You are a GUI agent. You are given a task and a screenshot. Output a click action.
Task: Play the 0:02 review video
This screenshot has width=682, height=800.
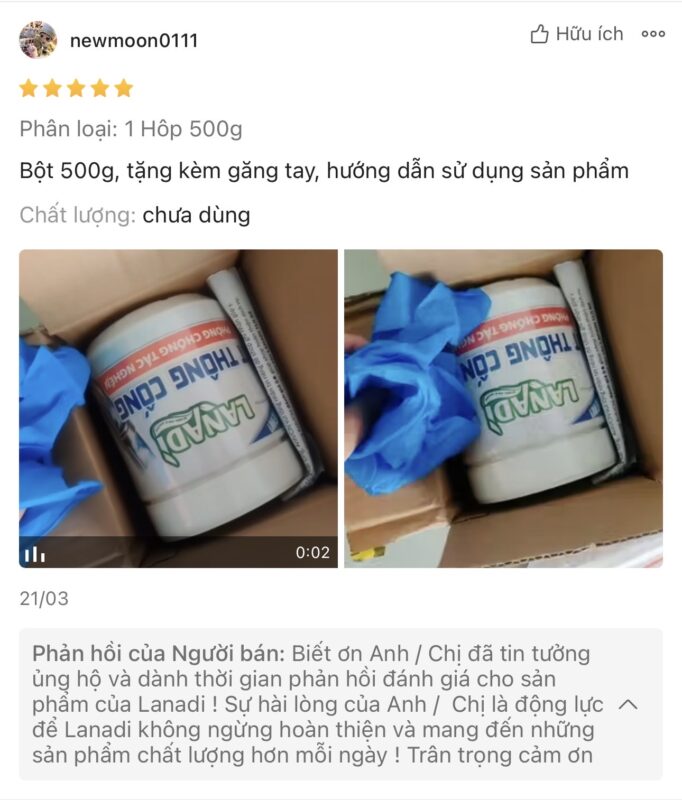178,408
